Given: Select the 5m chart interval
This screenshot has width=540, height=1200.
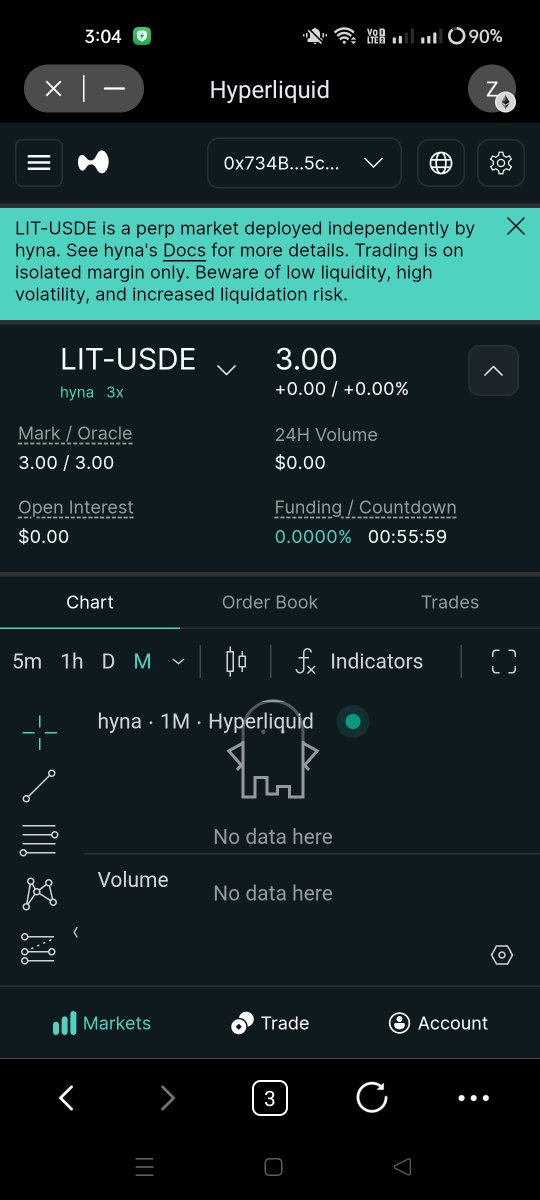Looking at the screenshot, I should coord(27,661).
